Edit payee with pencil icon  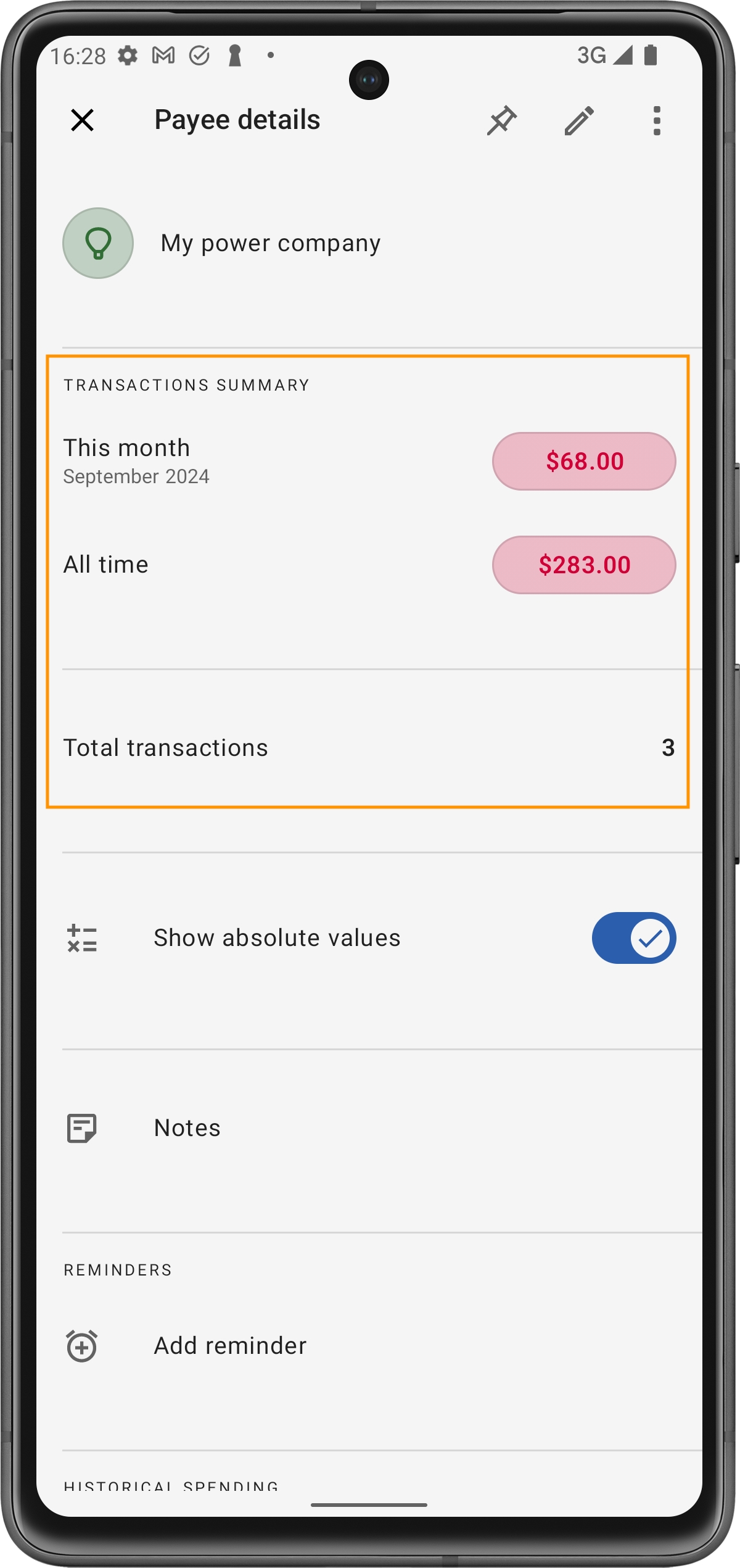[579, 120]
